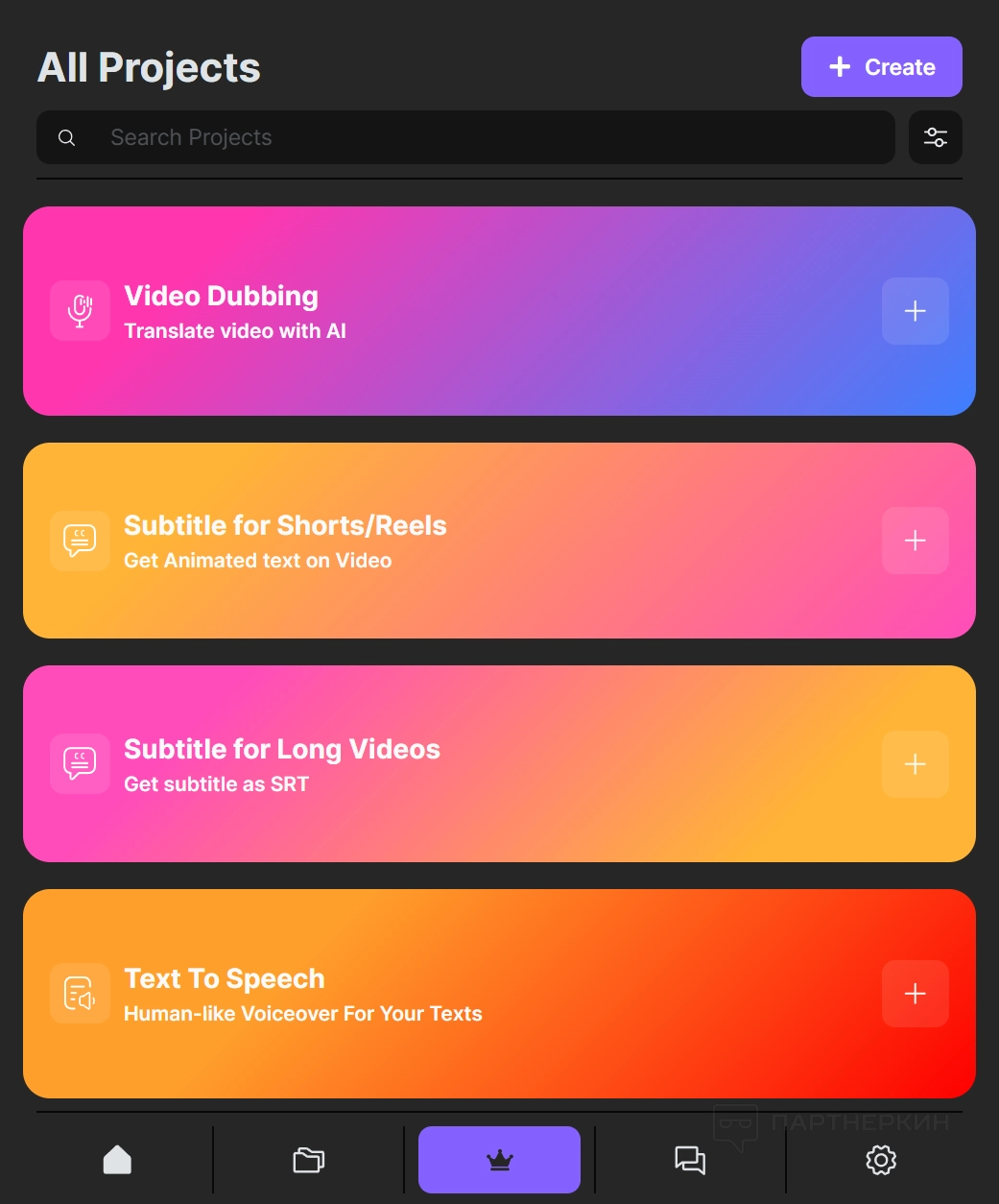The height and width of the screenshot is (1204, 999).
Task: Tap the plus button on Subtitle for Shorts/Reels
Action: pos(915,541)
